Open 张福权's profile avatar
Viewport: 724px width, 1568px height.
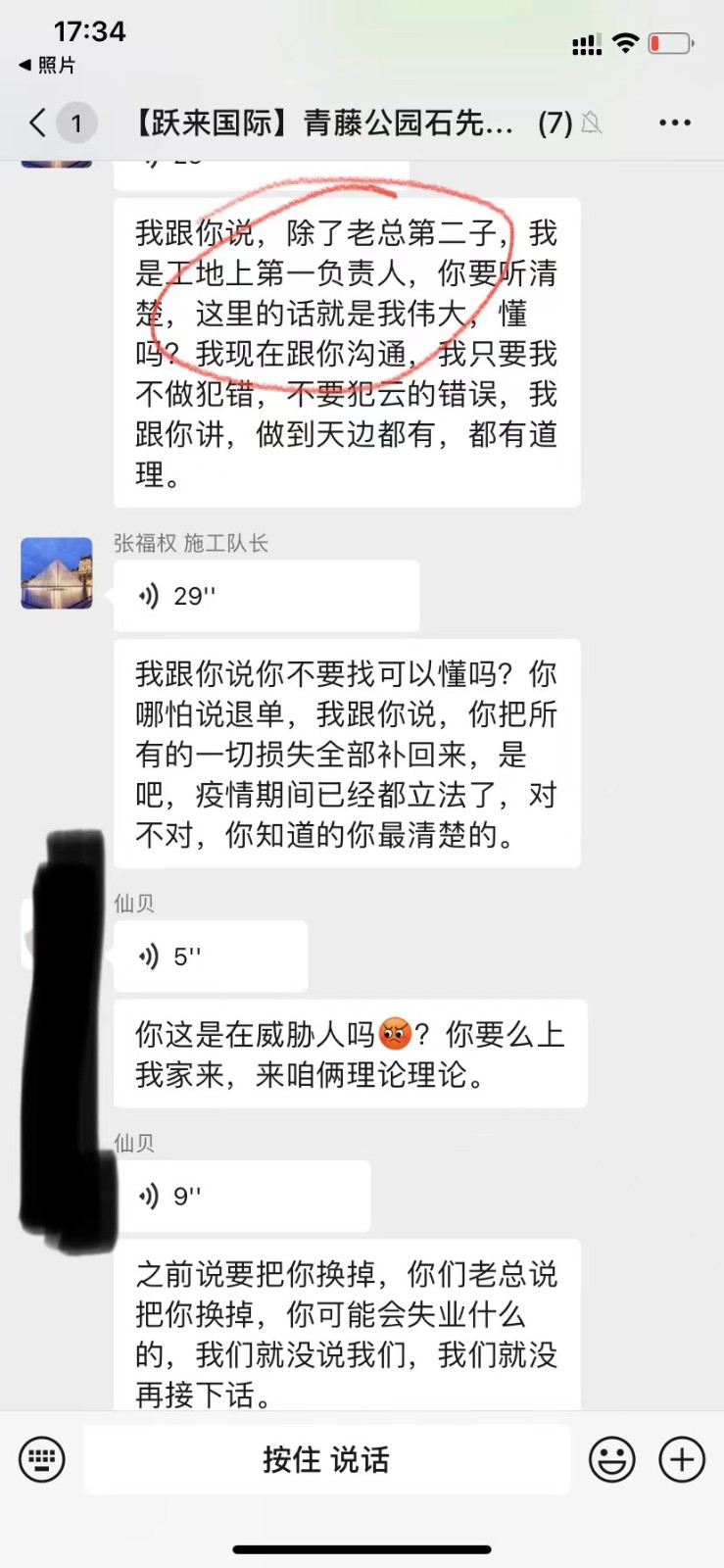pyautogui.click(x=57, y=573)
